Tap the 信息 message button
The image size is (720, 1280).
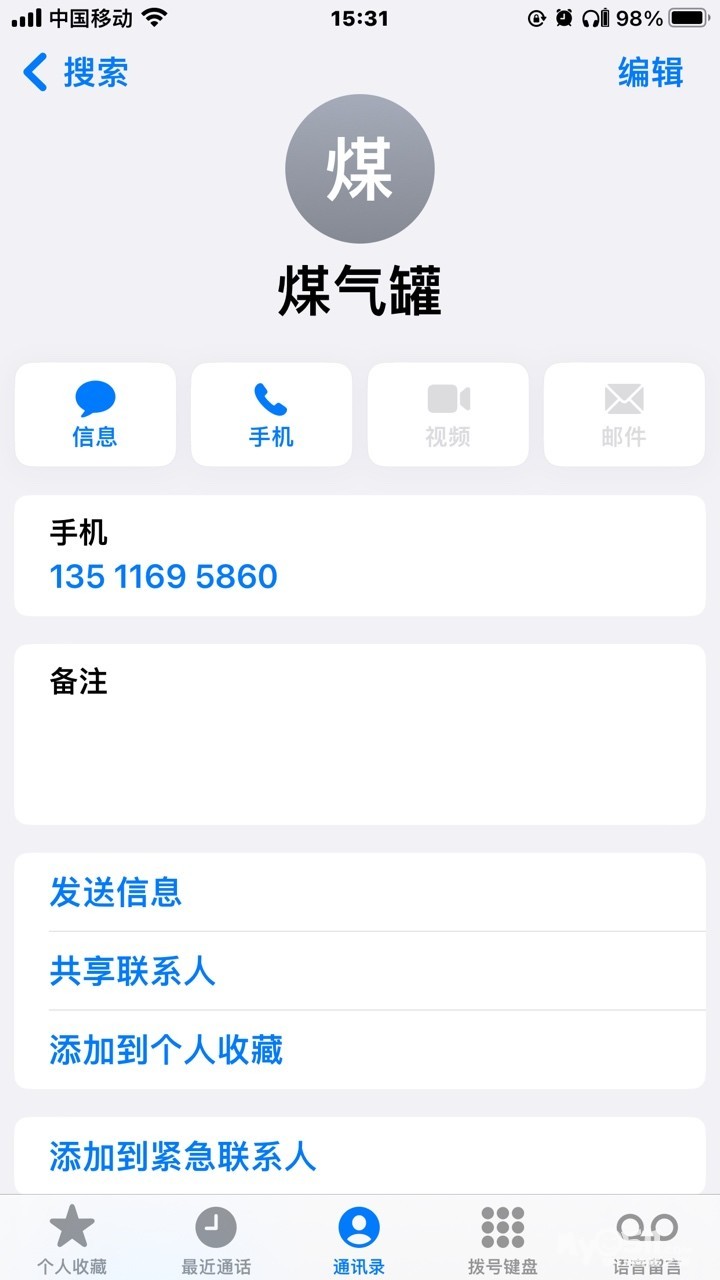click(95, 415)
